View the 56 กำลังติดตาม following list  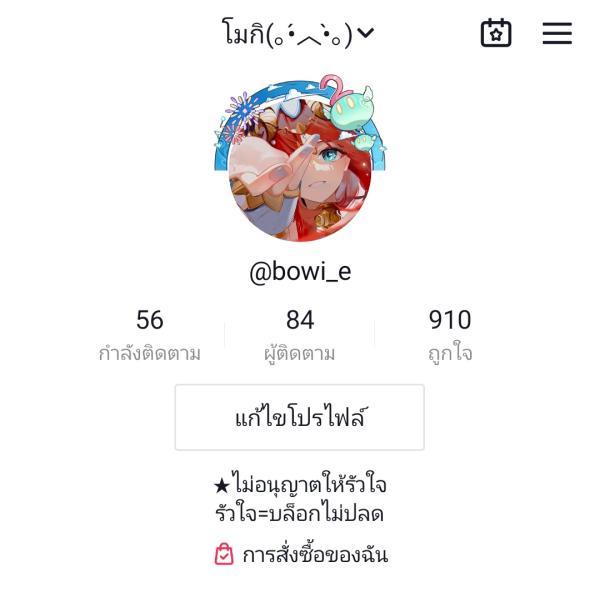pos(150,334)
